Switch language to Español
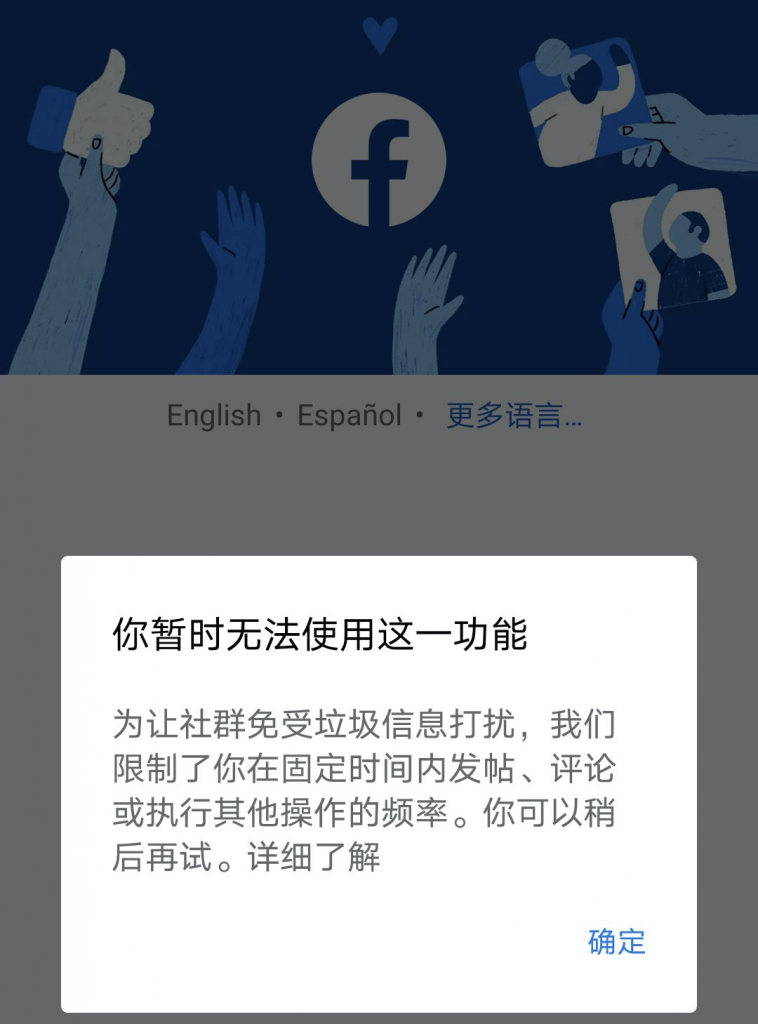758x1024 pixels. pos(350,415)
